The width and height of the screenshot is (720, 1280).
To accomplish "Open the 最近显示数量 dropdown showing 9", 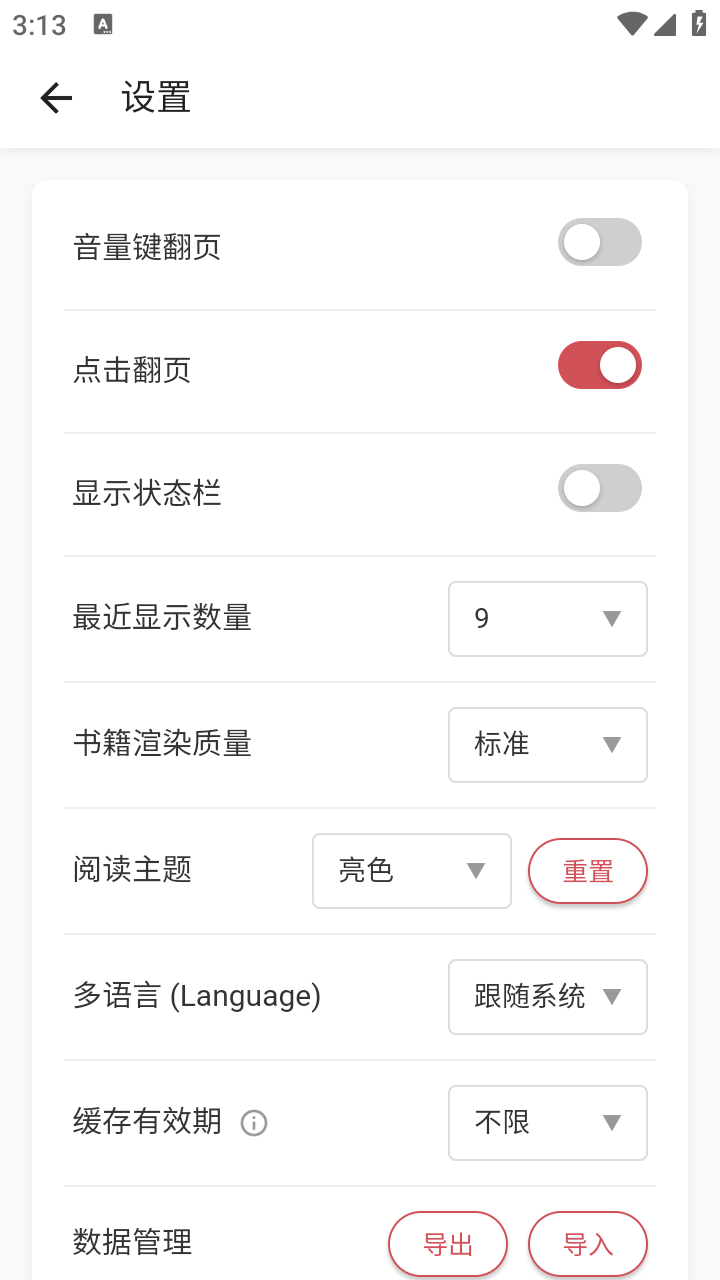I will (x=548, y=618).
